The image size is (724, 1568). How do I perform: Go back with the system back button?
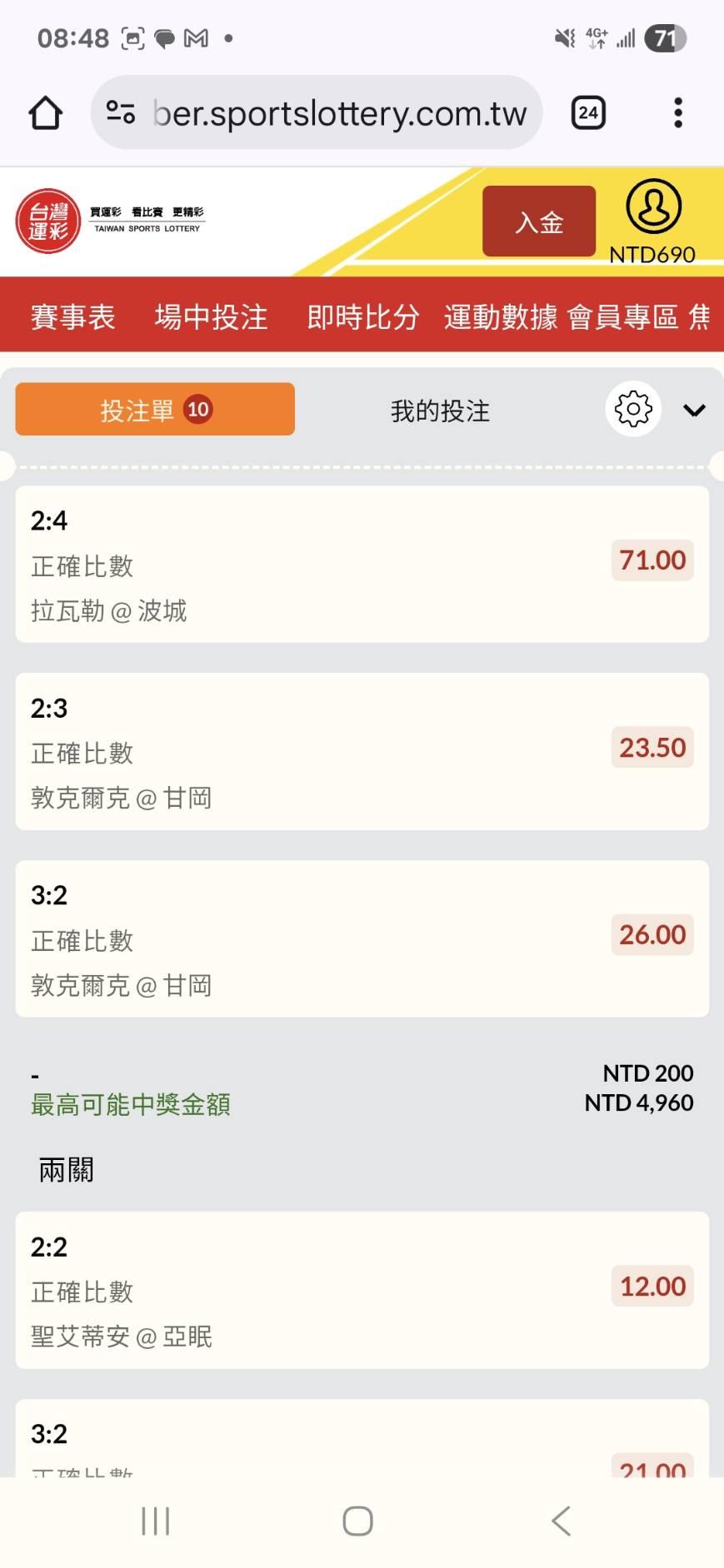point(562,1521)
